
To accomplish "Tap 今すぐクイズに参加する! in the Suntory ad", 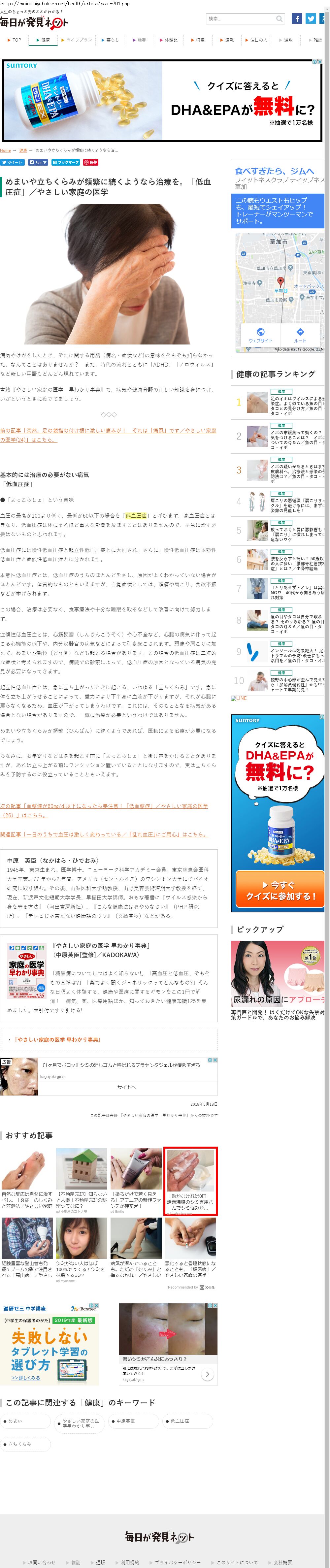I will [277, 891].
